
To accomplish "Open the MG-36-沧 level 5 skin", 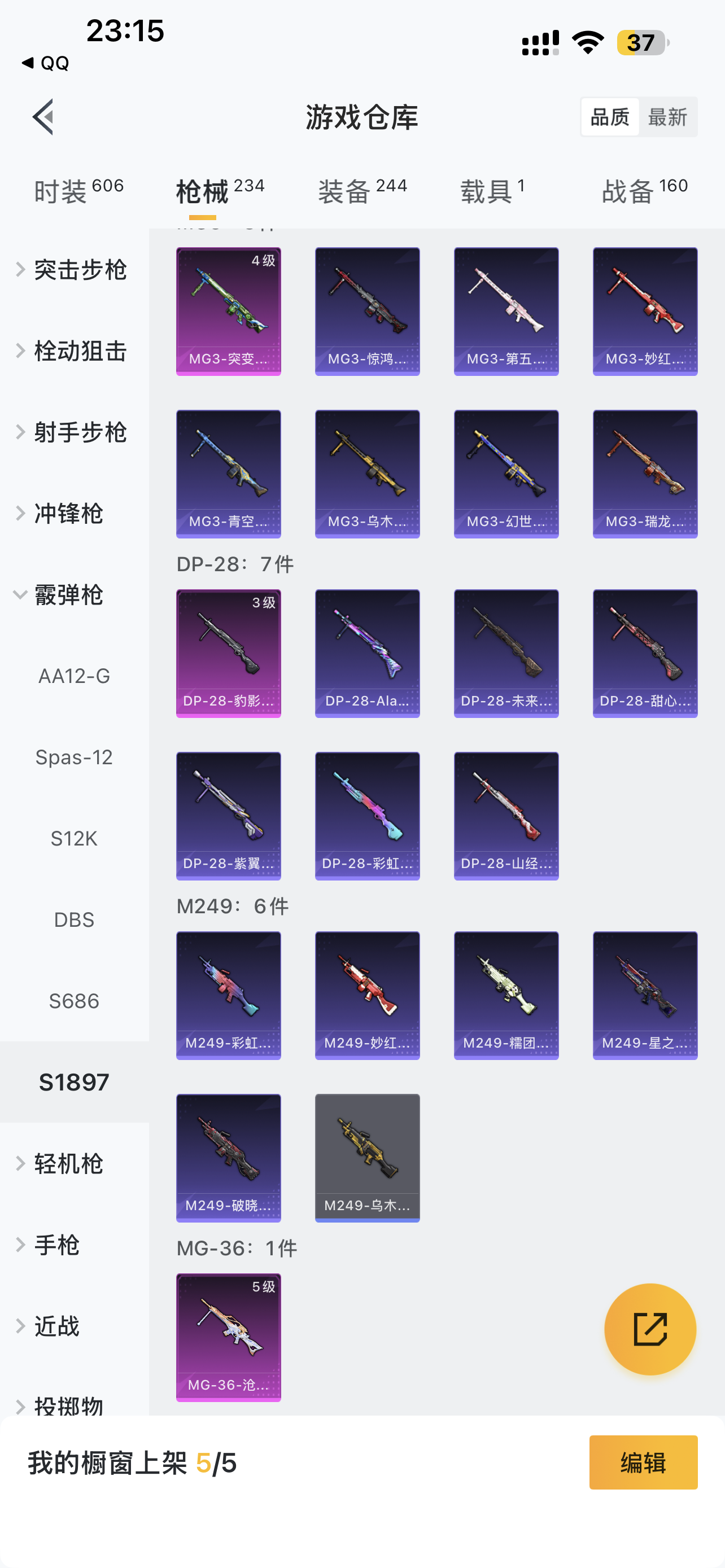I will [228, 1337].
